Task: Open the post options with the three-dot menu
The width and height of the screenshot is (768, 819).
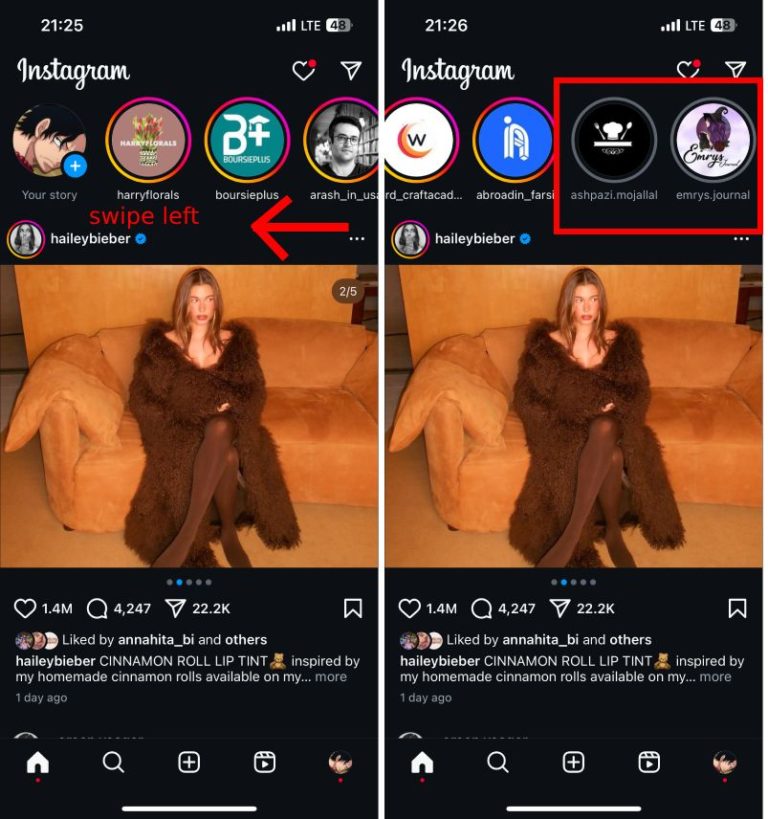Action: (x=356, y=238)
